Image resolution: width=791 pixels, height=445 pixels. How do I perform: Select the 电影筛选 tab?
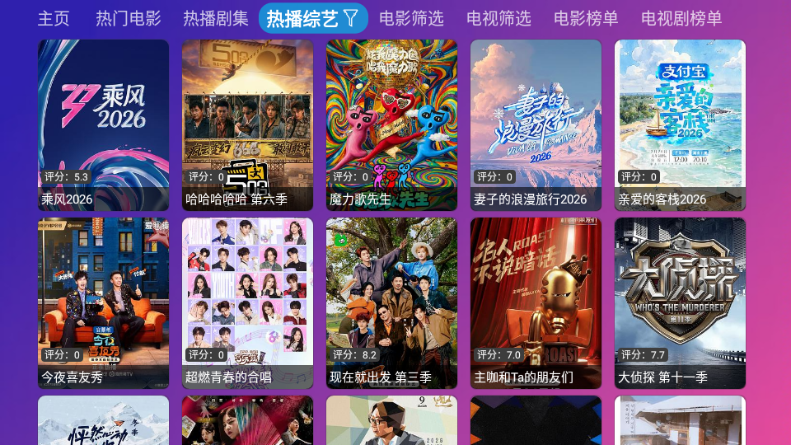tap(411, 18)
